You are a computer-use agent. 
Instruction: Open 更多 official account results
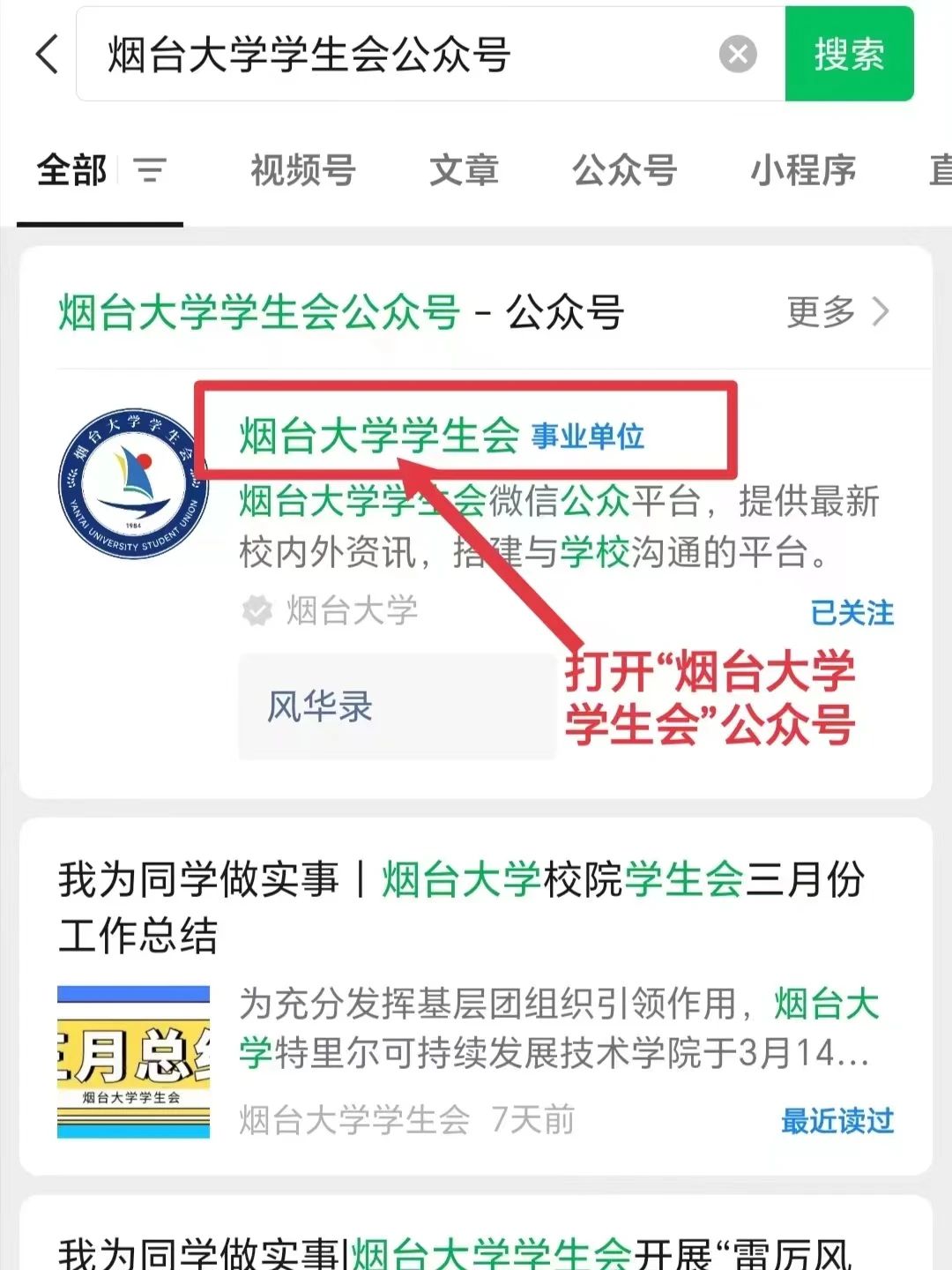click(x=837, y=311)
